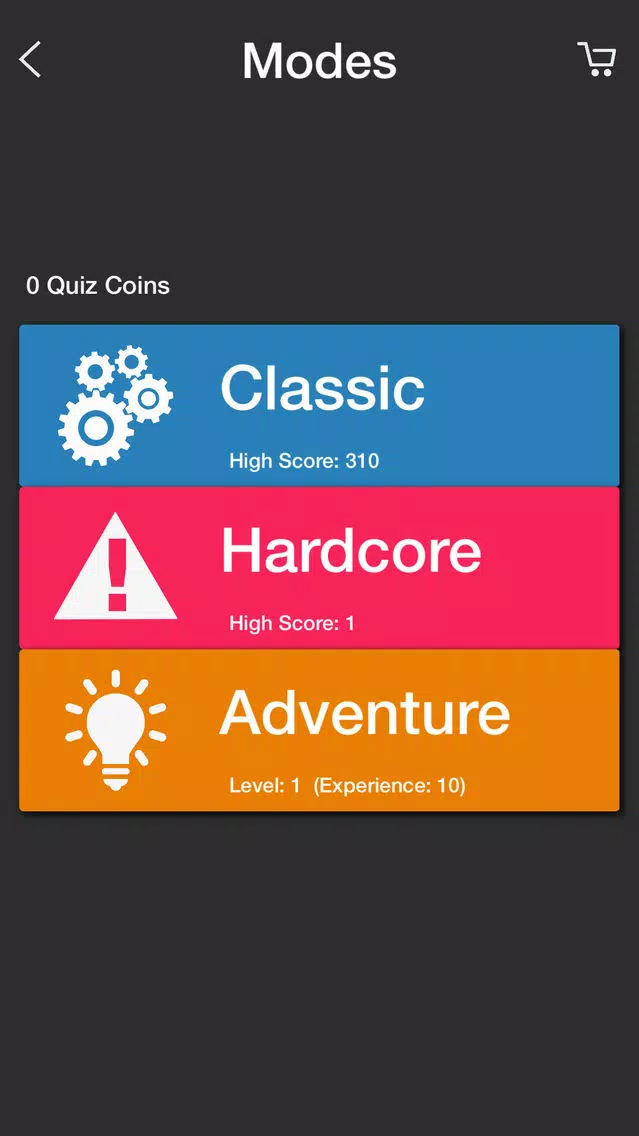Open the shopping cart store
The width and height of the screenshot is (639, 1136).
pos(597,60)
